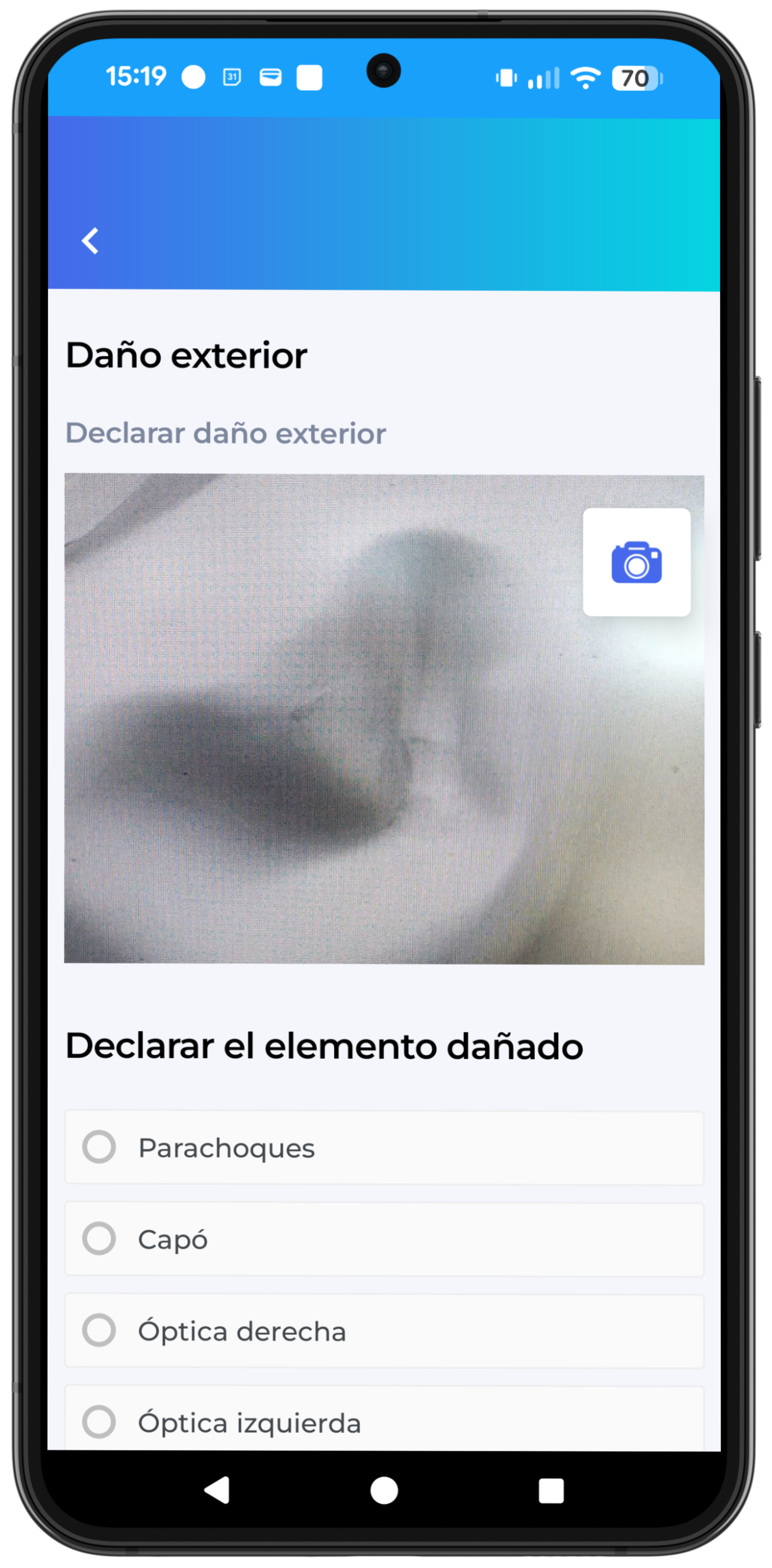Open the recent apps overview
Image resolution: width=772 pixels, height=1568 pixels.
[x=551, y=1491]
